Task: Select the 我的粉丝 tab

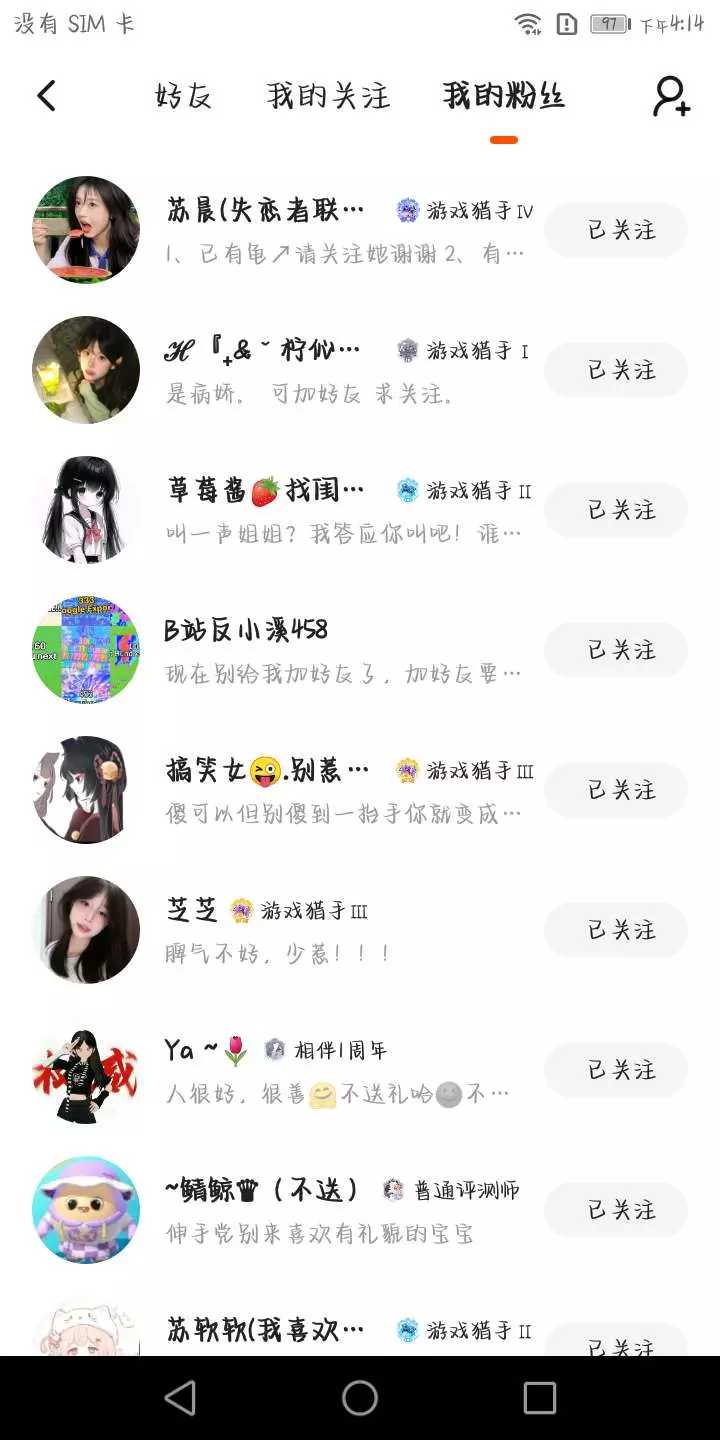Action: point(504,96)
